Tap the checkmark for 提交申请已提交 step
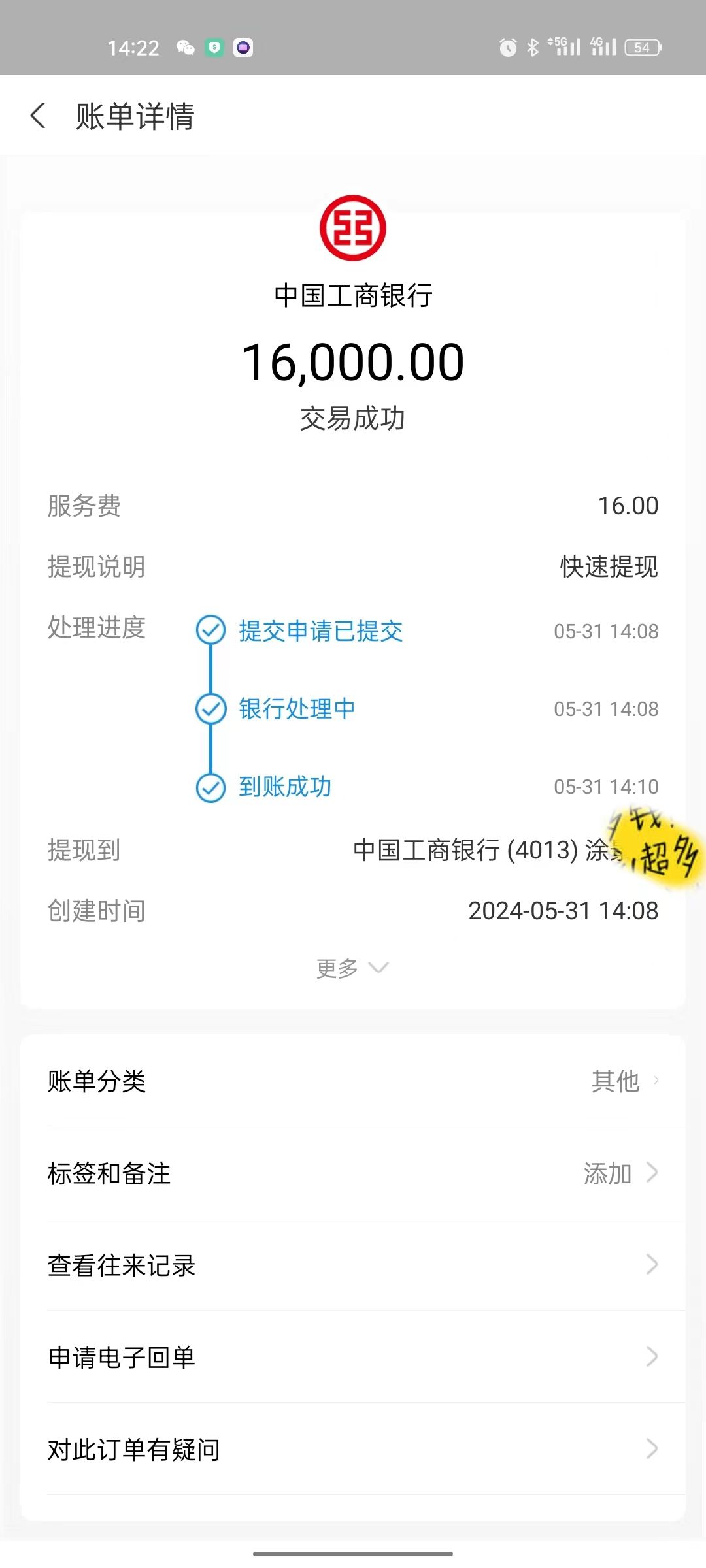 (211, 630)
